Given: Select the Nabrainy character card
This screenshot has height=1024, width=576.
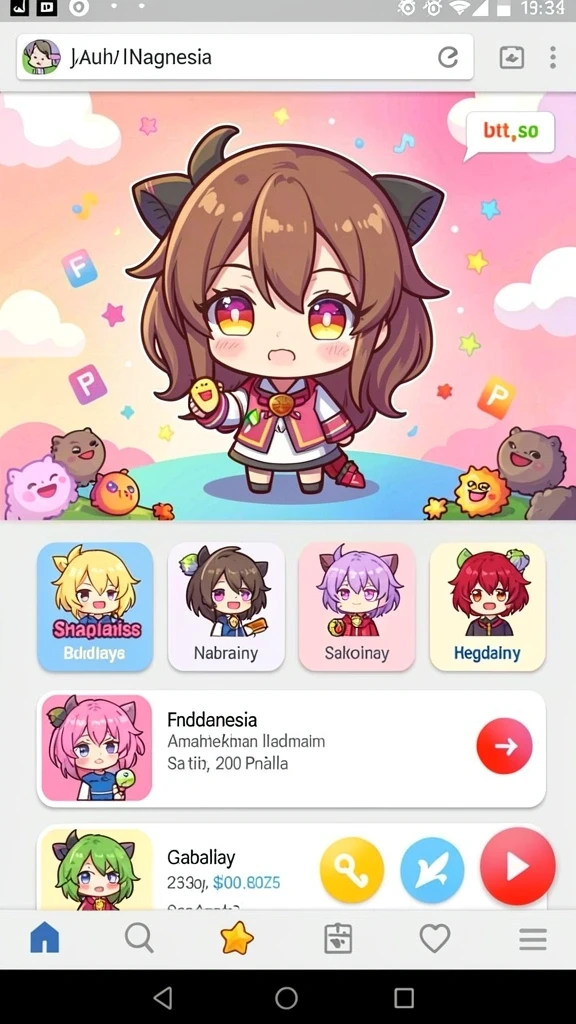Looking at the screenshot, I should [226, 606].
